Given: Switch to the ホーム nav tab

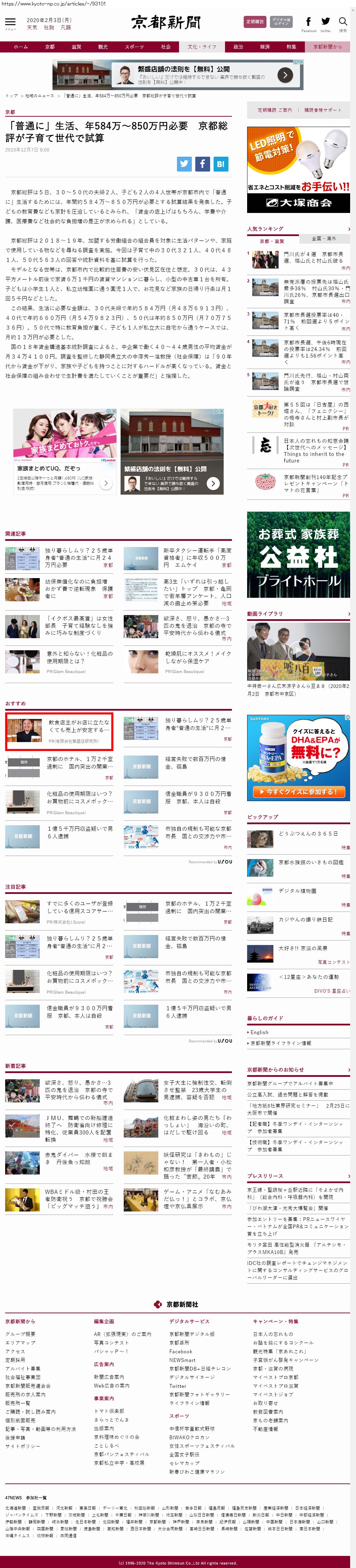Looking at the screenshot, I should coord(21,47).
